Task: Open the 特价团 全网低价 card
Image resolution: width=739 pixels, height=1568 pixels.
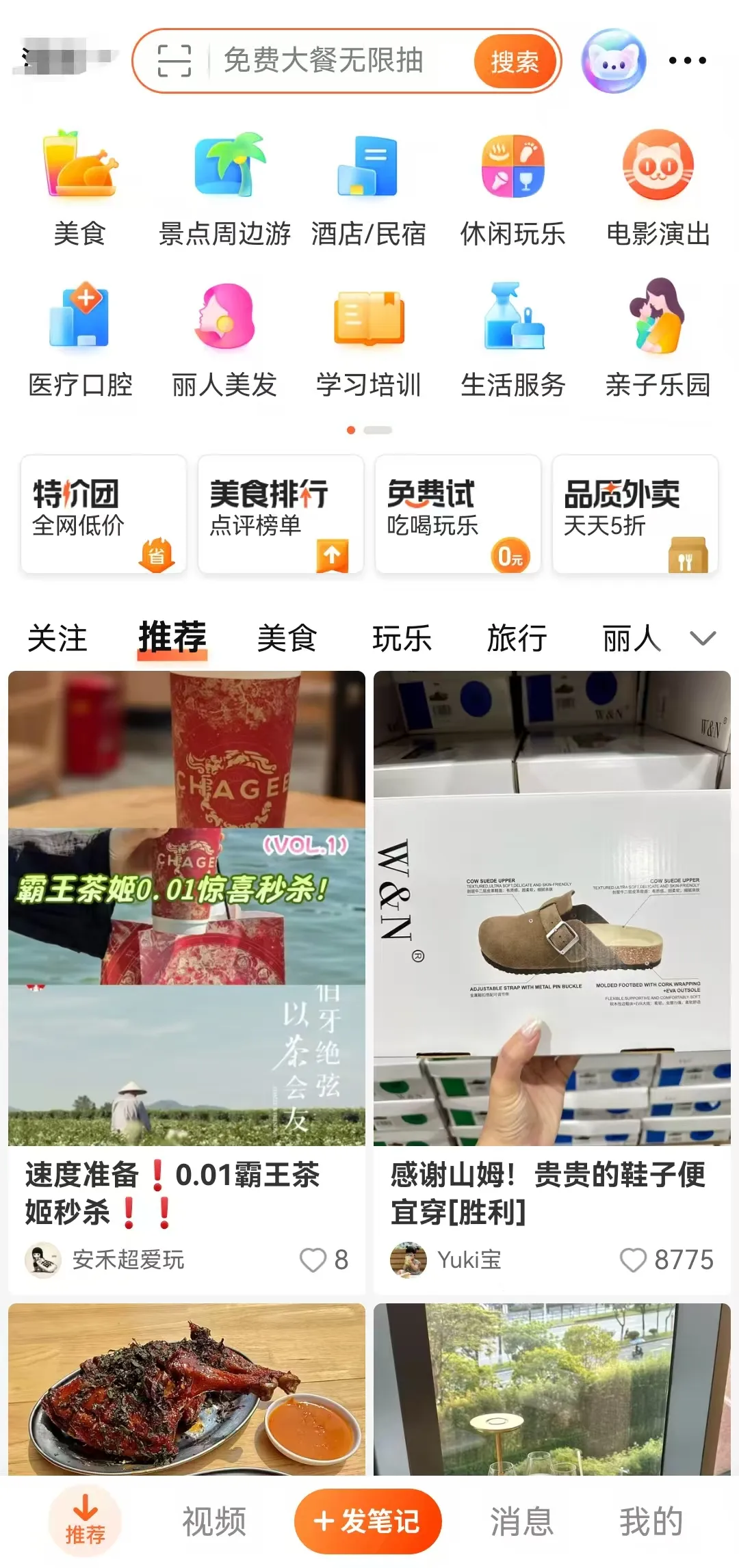Action: (x=103, y=514)
